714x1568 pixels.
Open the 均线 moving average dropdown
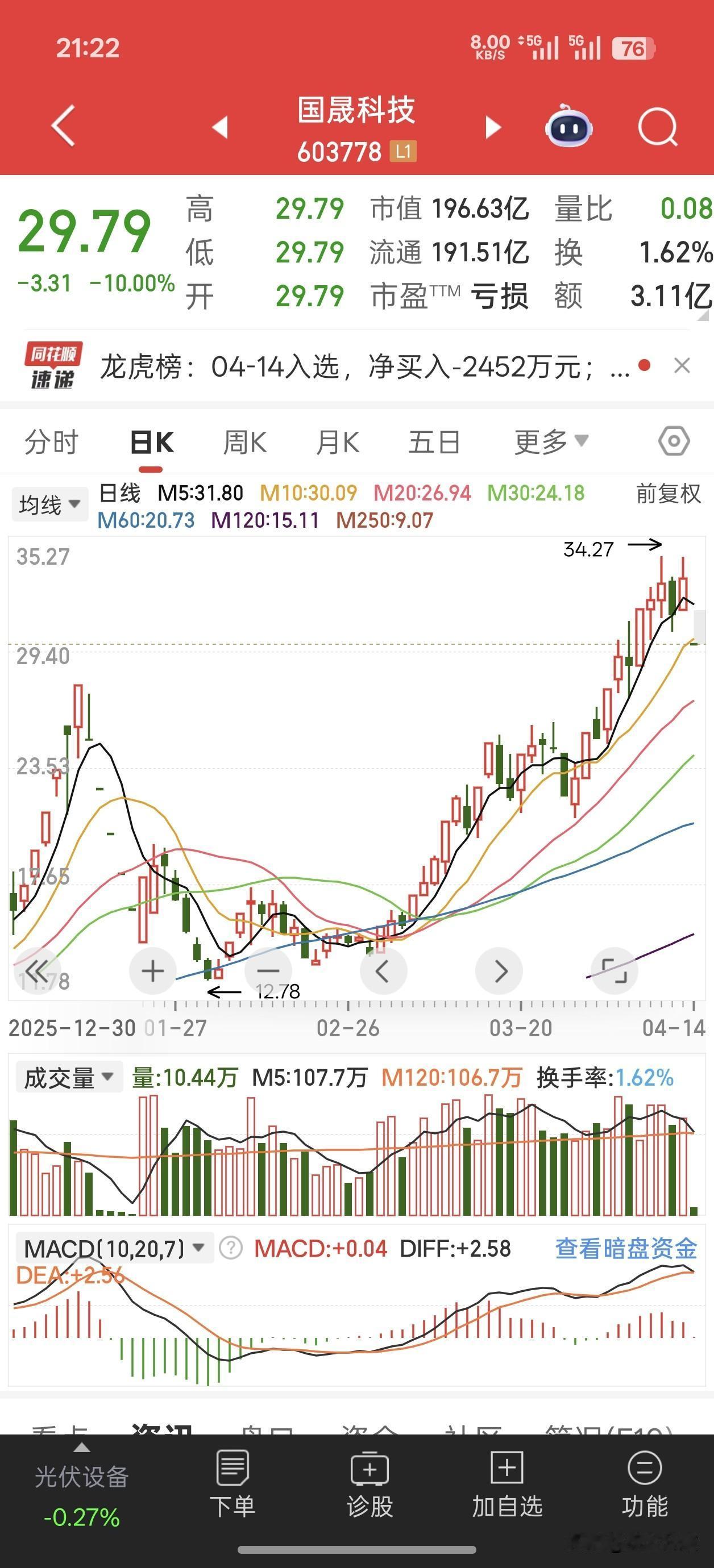(49, 504)
